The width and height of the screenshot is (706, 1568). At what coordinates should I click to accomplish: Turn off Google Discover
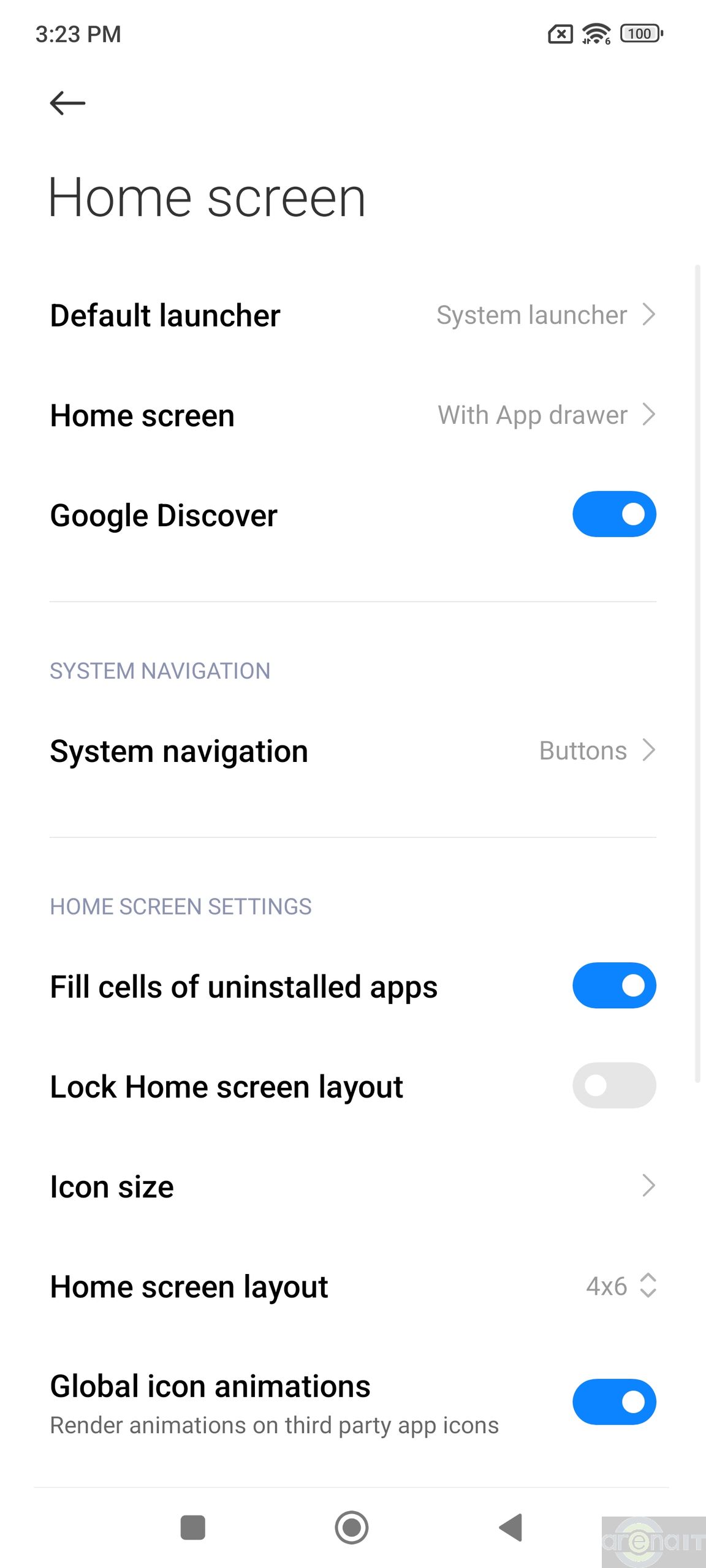(x=613, y=514)
